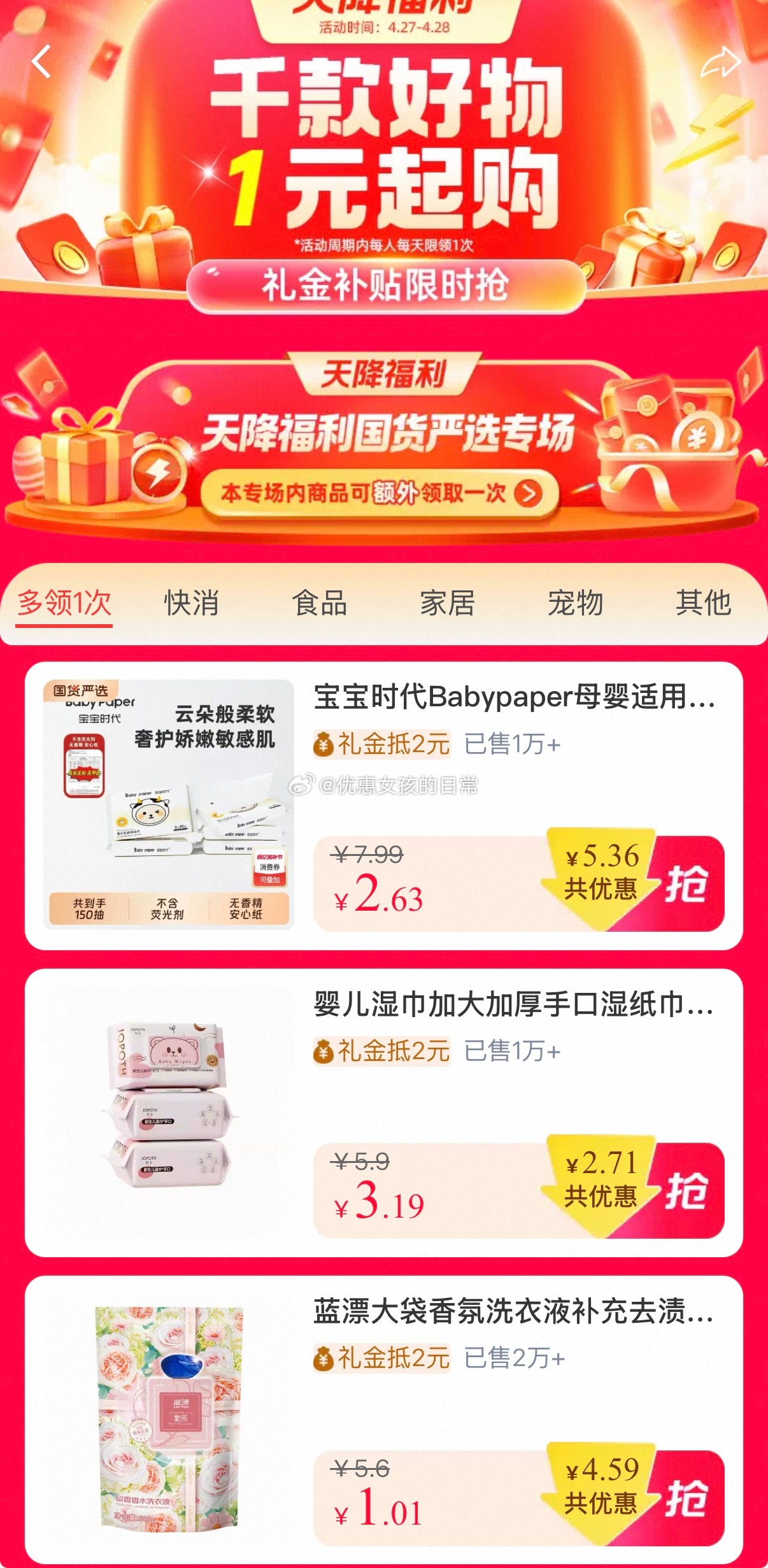Image resolution: width=768 pixels, height=1568 pixels.
Task: Open the 宝宝时代Babypaper product card
Action: click(513, 697)
